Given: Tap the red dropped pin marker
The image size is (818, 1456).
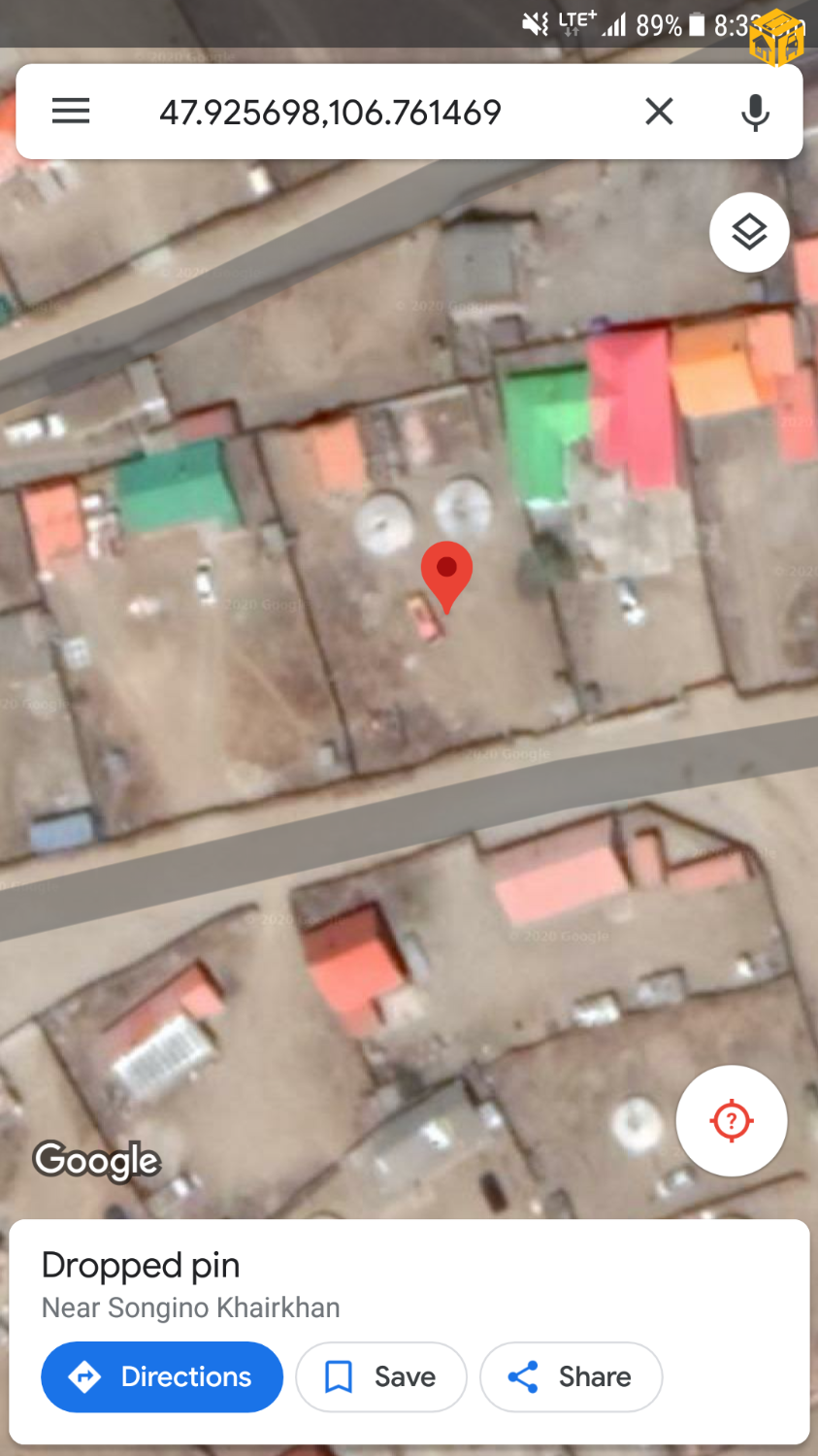Looking at the screenshot, I should pos(446,572).
